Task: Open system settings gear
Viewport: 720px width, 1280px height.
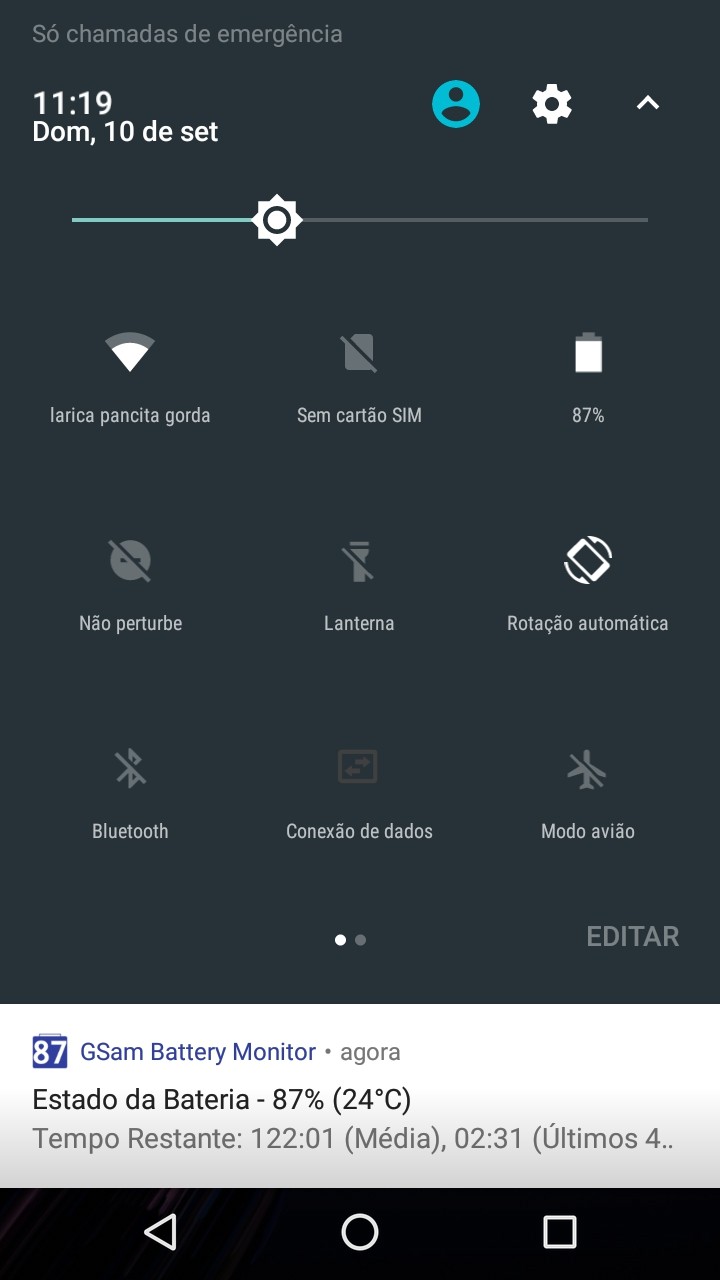Action: [552, 103]
